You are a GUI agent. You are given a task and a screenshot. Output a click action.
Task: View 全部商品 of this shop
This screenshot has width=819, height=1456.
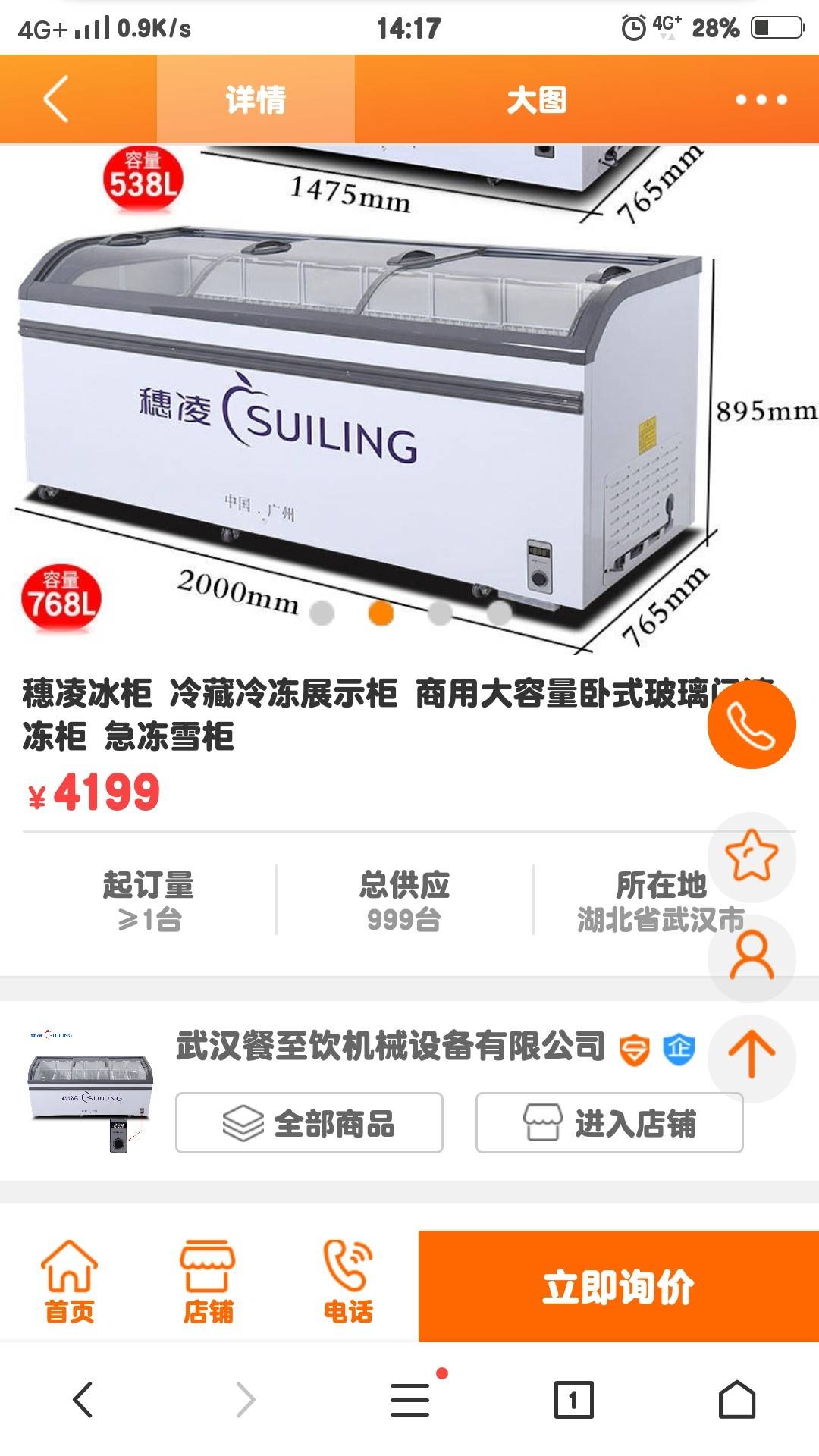[309, 1123]
